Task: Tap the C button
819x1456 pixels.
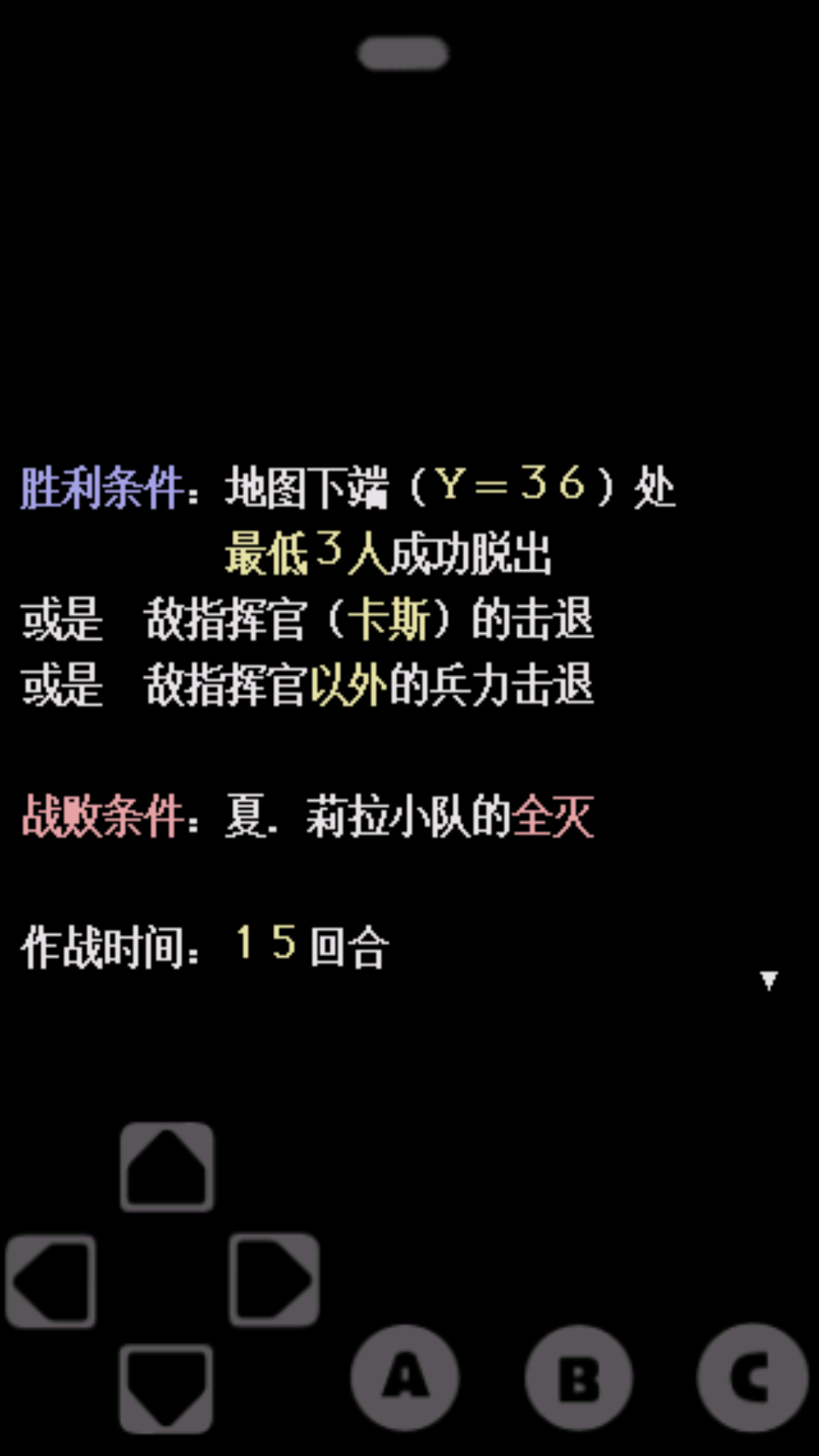Action: [x=752, y=1376]
